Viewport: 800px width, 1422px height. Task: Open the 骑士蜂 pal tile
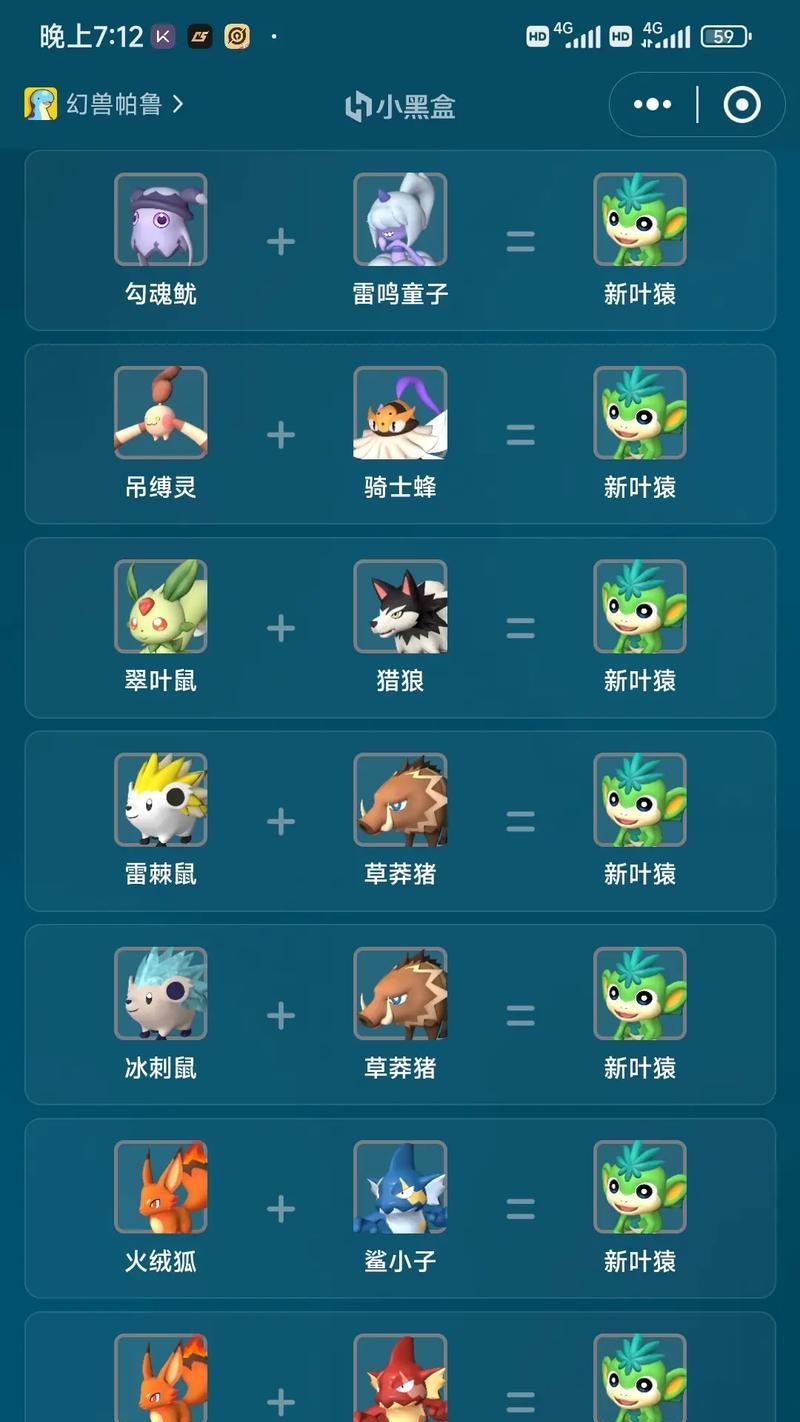pyautogui.click(x=400, y=413)
